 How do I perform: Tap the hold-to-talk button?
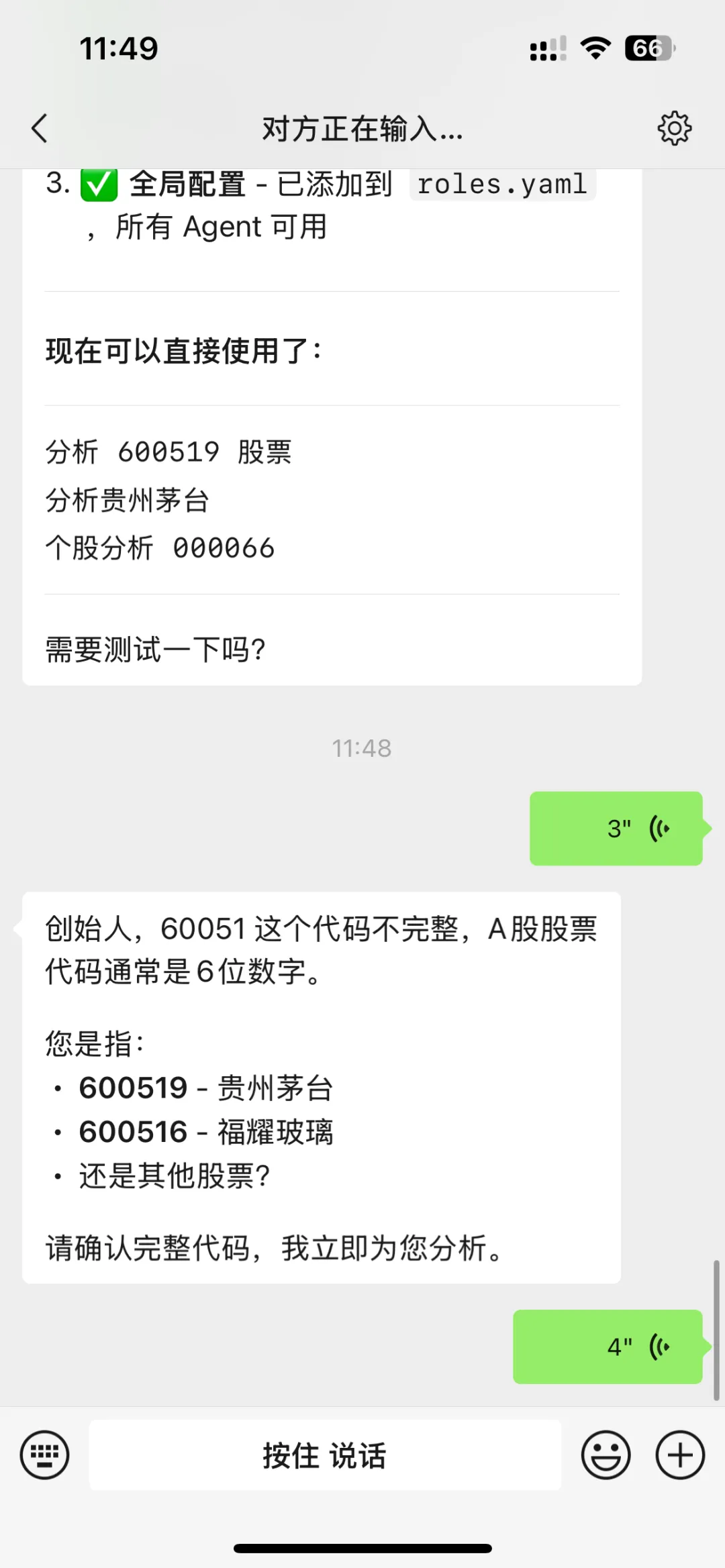click(x=325, y=1455)
